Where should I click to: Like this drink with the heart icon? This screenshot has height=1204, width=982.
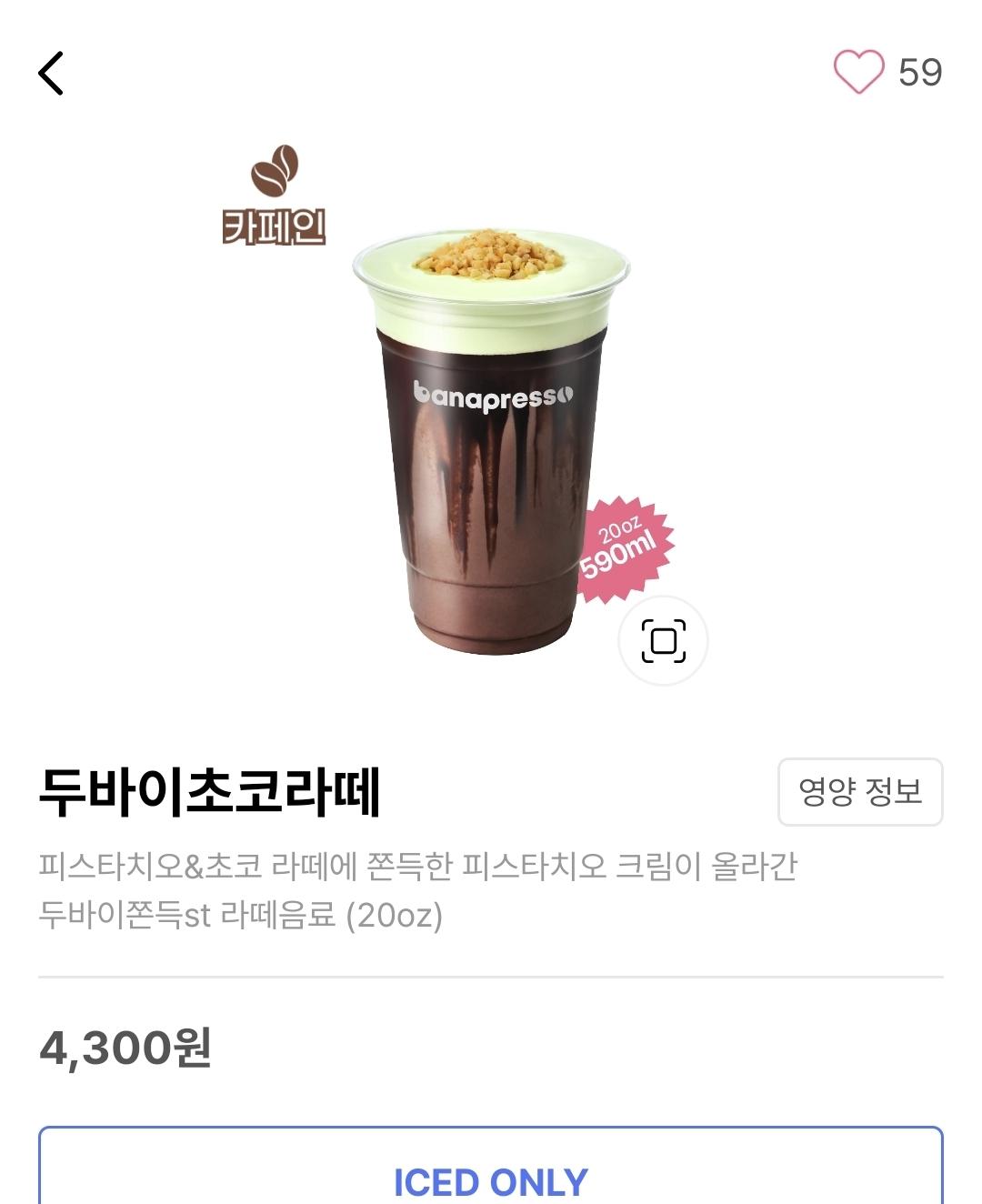click(x=858, y=72)
